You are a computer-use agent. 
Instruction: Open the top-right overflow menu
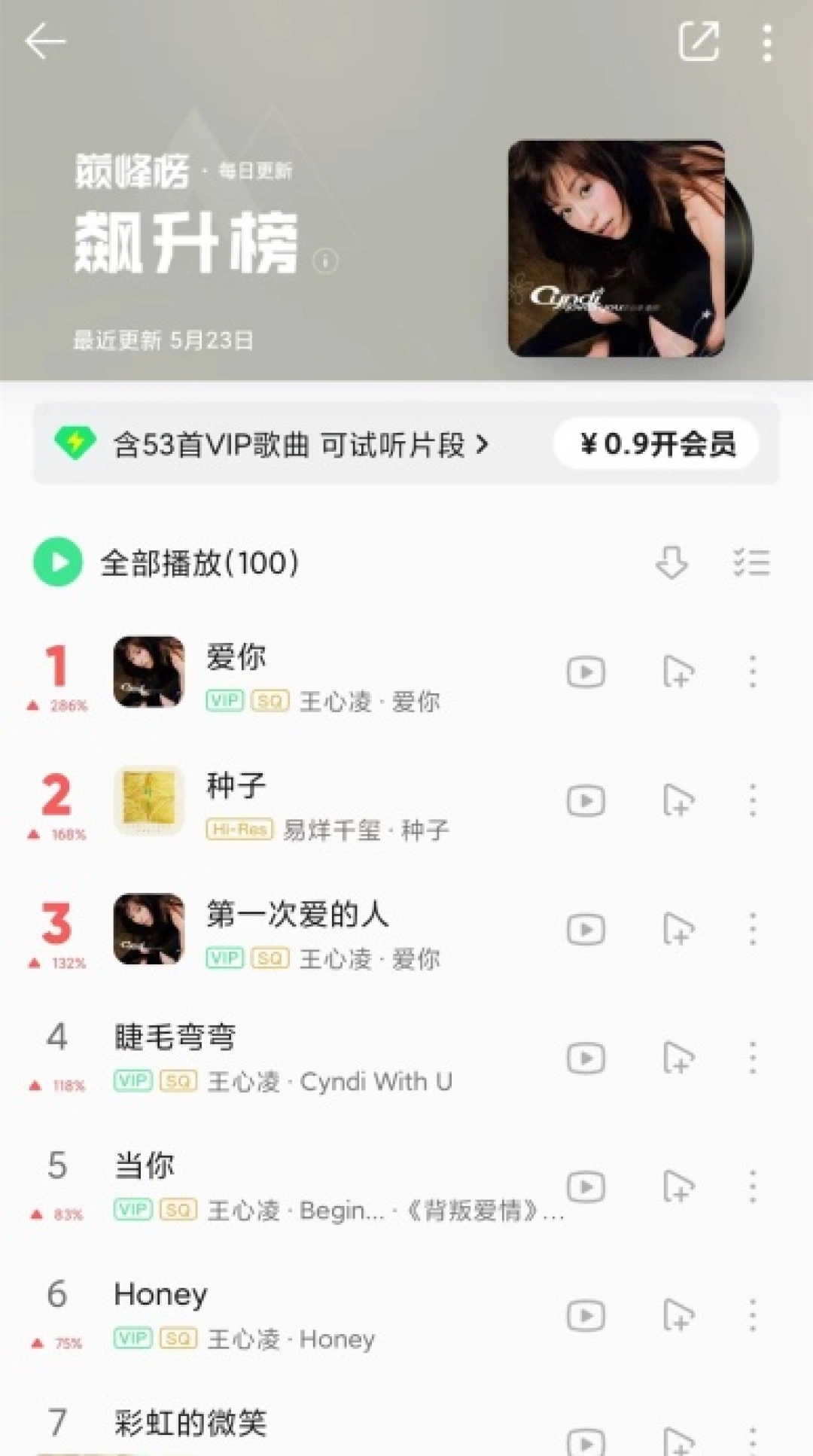(x=767, y=42)
